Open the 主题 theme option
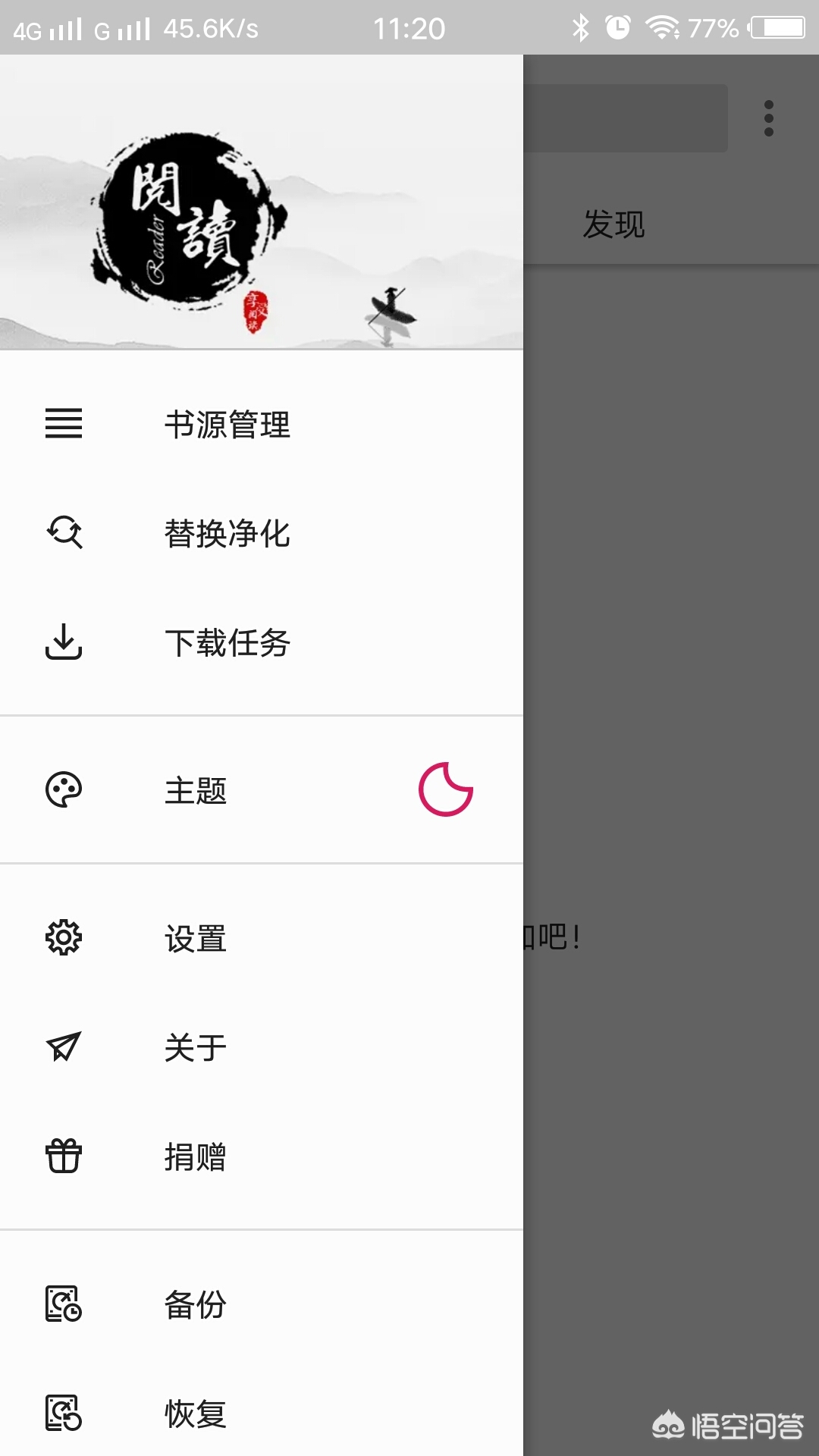The image size is (819, 1456). coord(196,790)
